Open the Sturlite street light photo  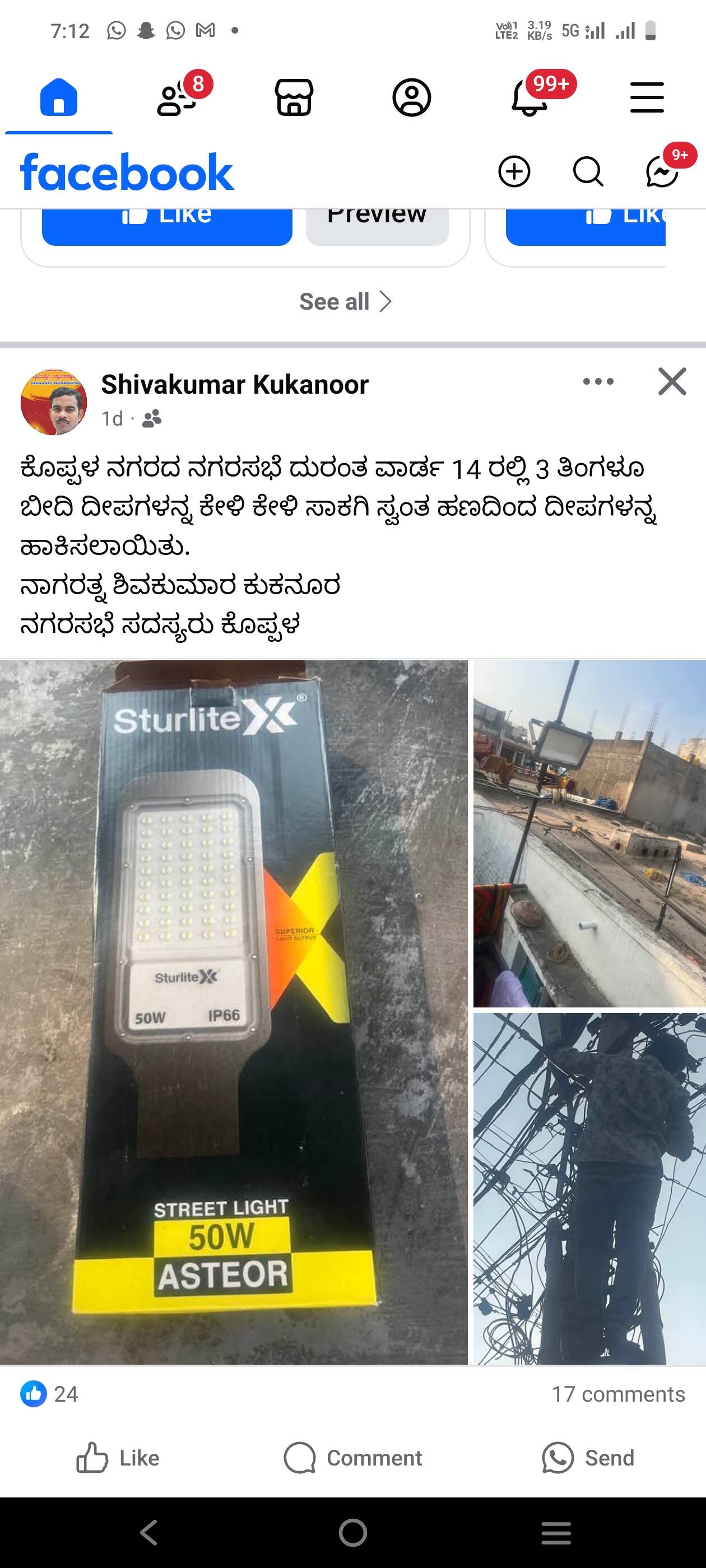pos(234,1012)
